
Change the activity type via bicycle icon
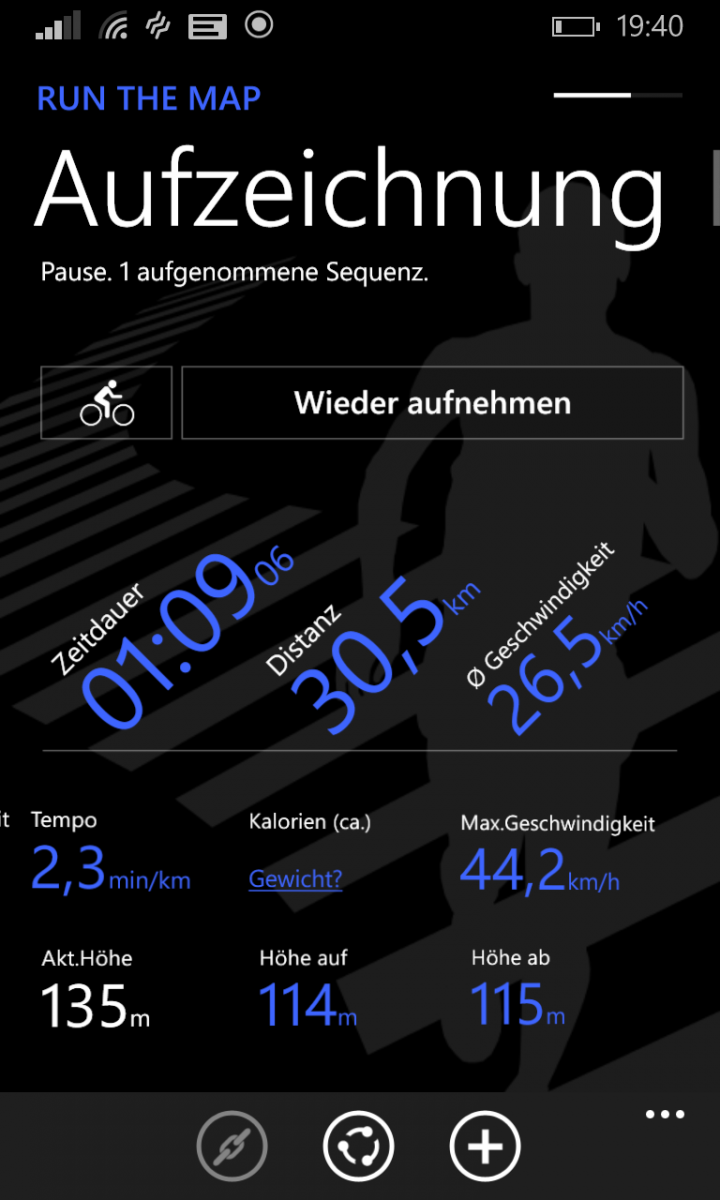pos(106,403)
